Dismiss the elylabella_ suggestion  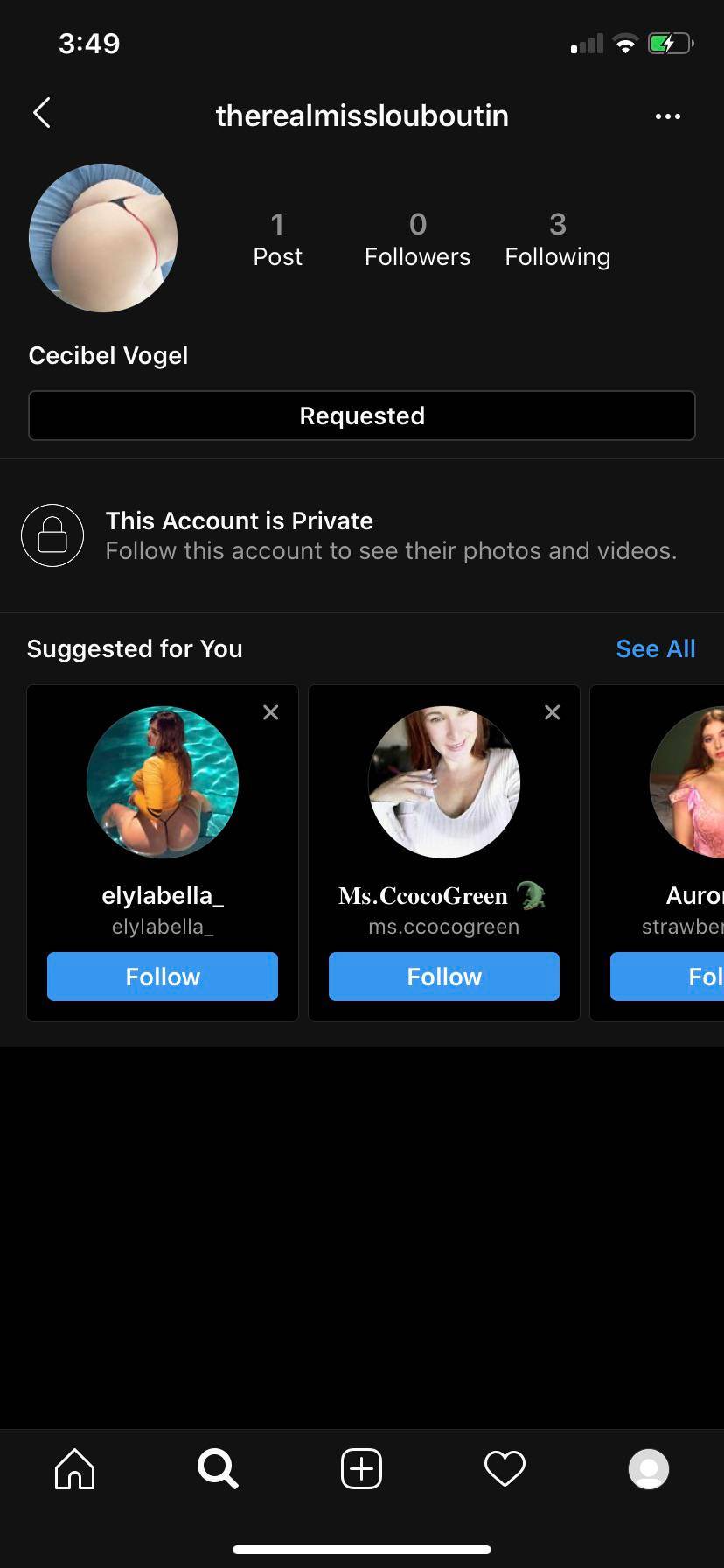point(270,712)
